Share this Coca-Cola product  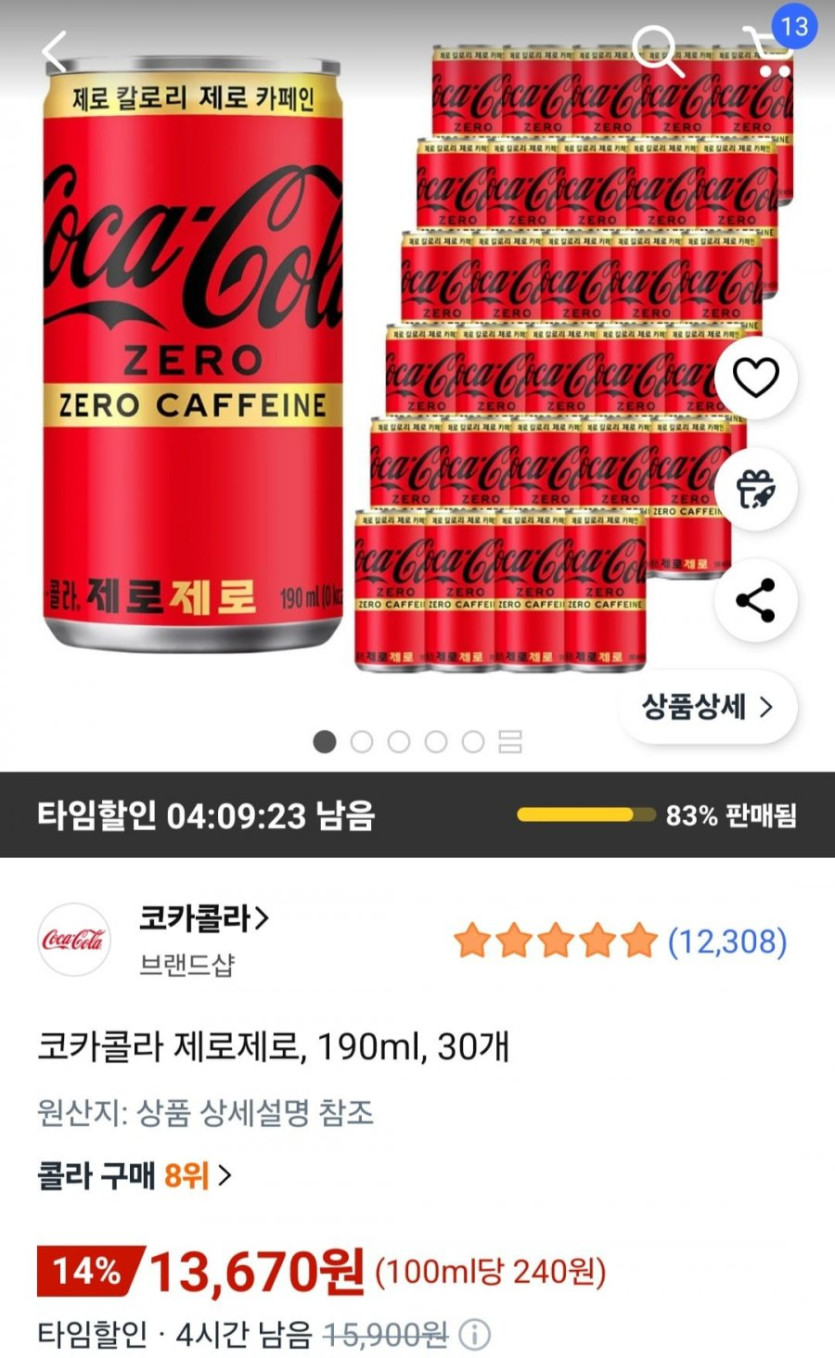click(755, 600)
